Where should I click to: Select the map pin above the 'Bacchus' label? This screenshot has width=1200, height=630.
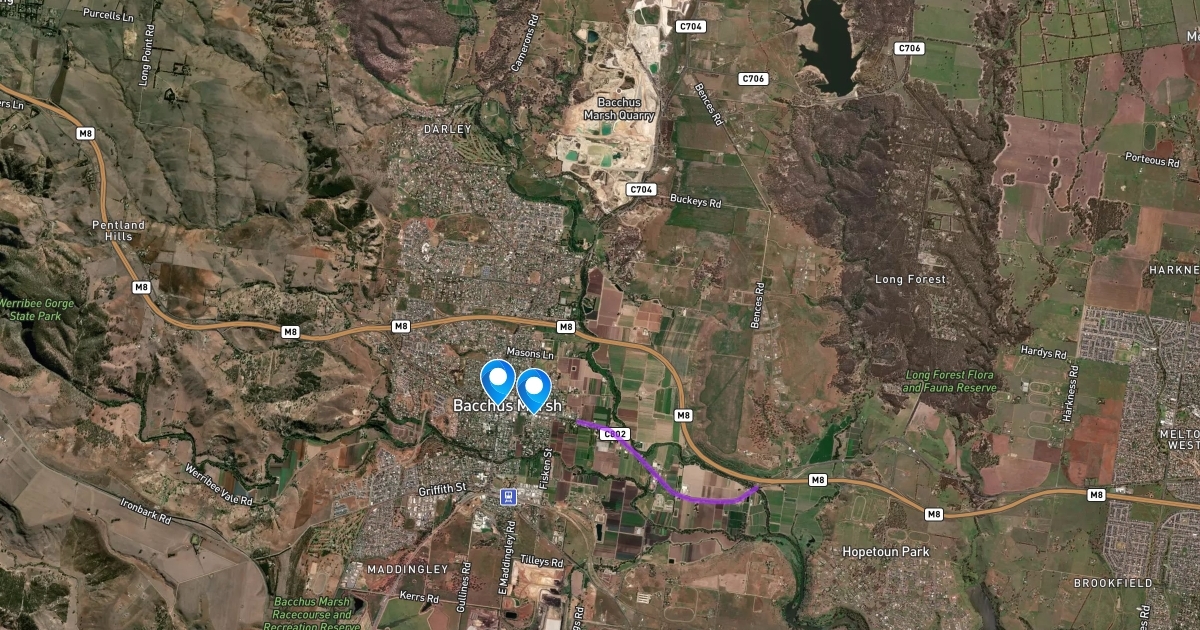[x=497, y=380]
